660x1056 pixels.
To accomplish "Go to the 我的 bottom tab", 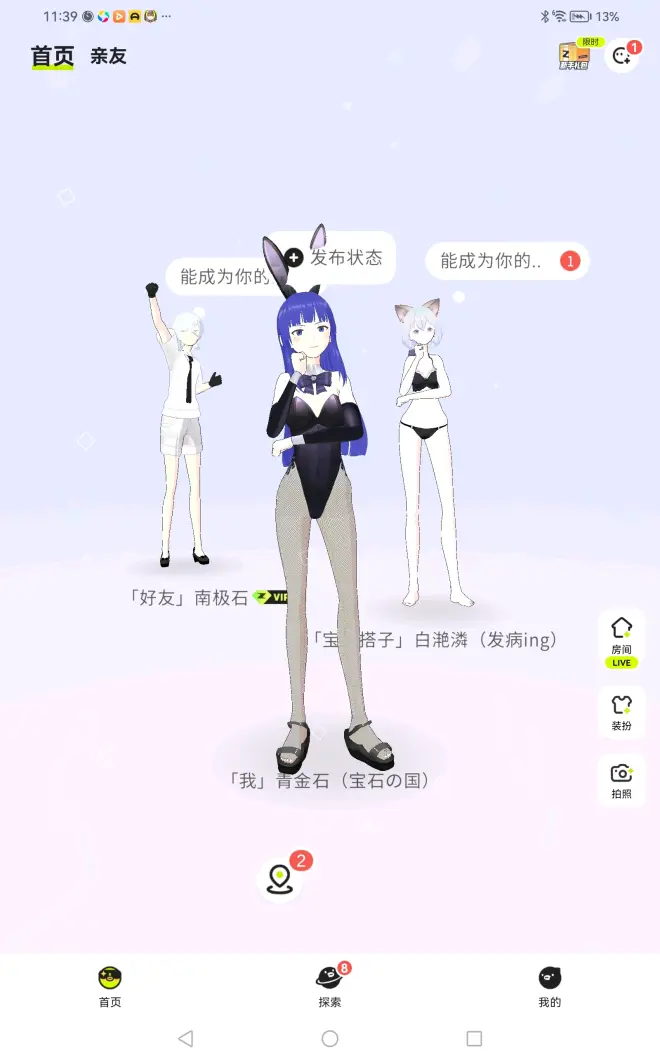I will click(x=549, y=987).
